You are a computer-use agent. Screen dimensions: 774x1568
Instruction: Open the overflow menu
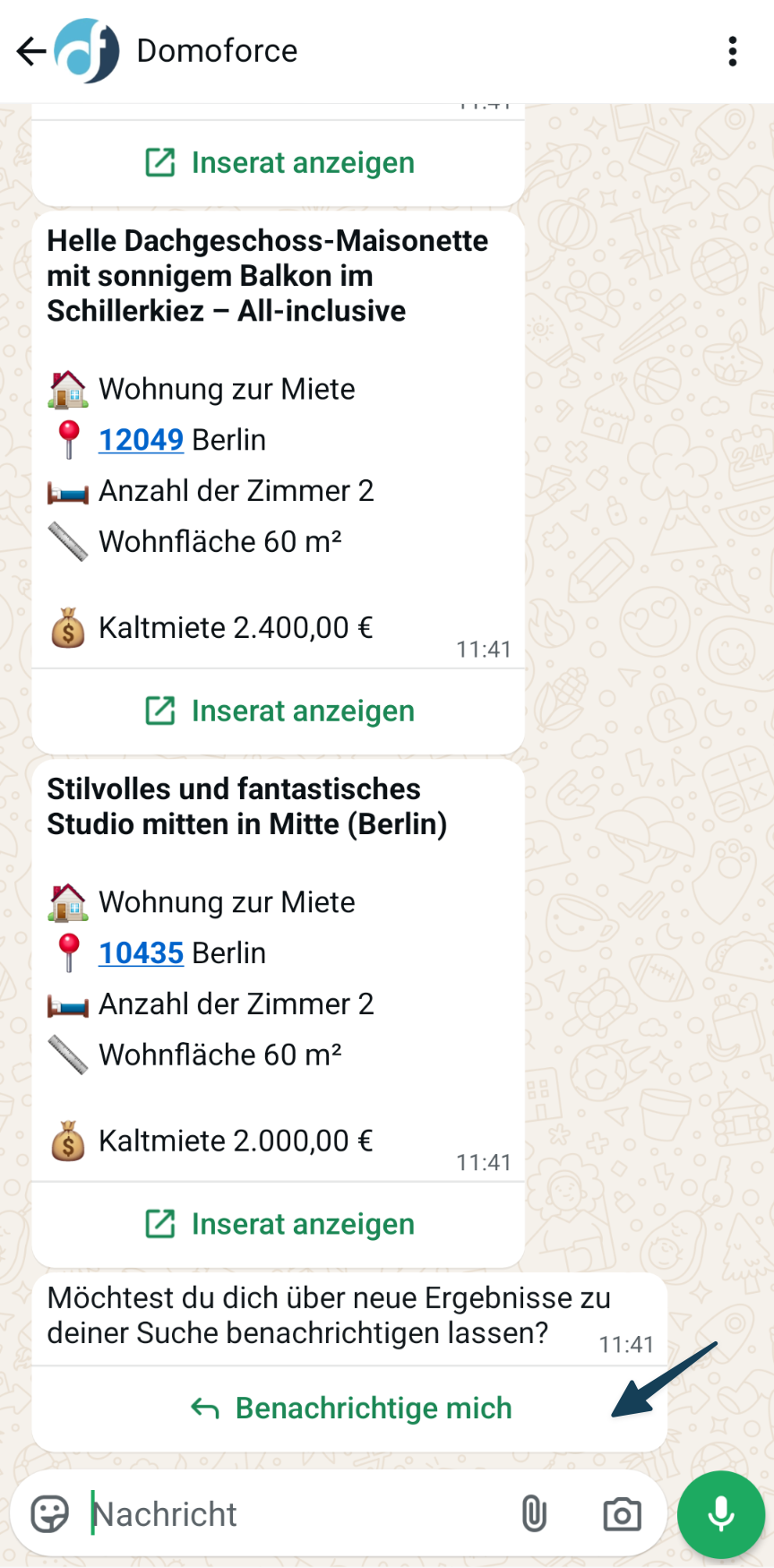pos(732,51)
